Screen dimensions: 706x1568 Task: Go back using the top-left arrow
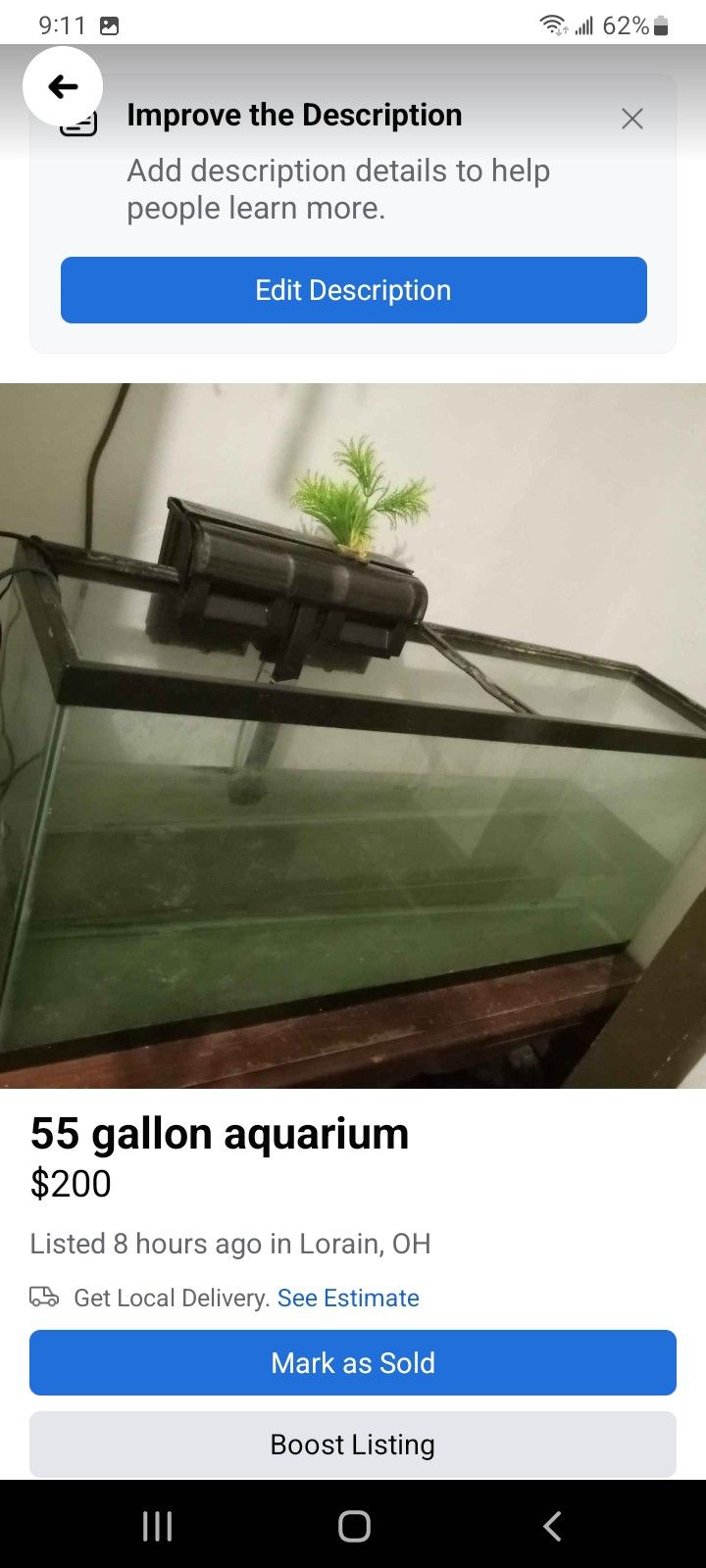coord(63,86)
